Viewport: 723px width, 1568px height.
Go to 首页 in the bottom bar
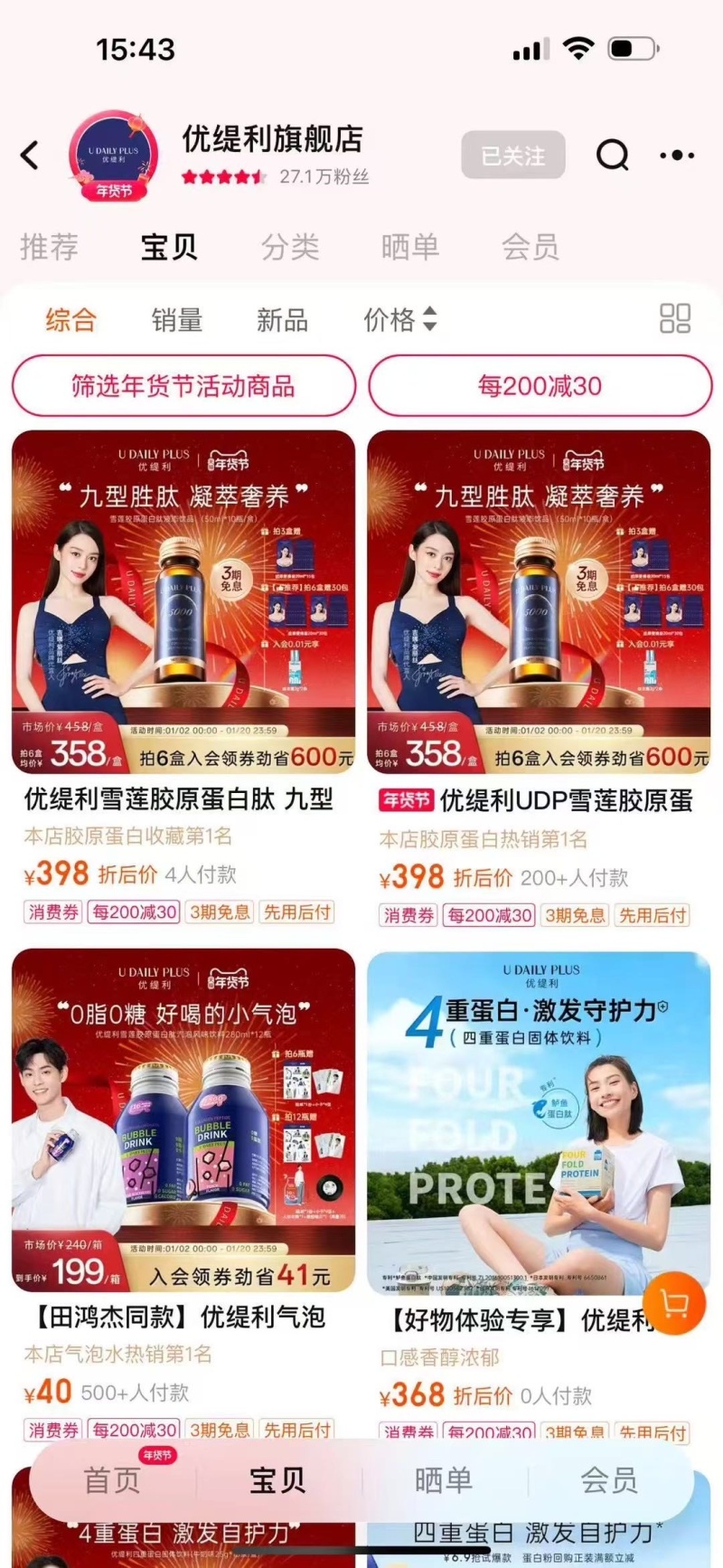click(x=112, y=1480)
